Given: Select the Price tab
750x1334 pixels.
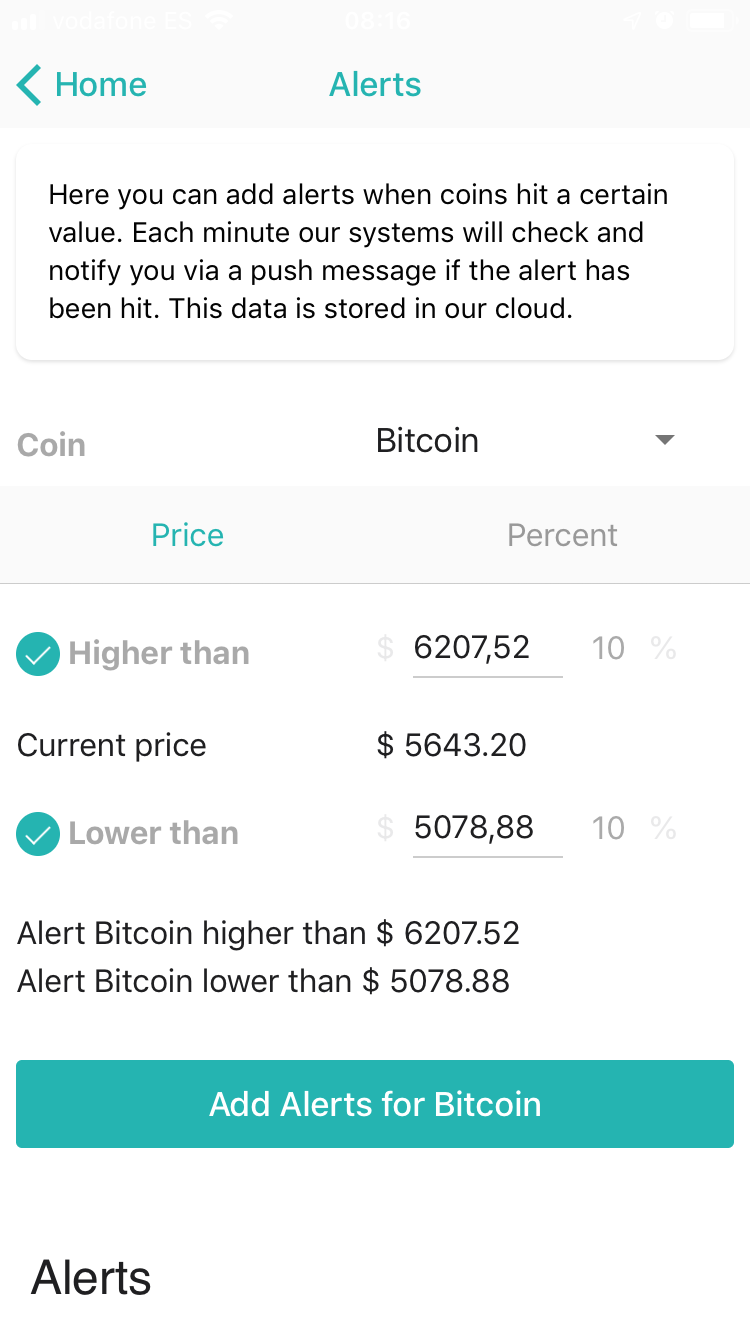Looking at the screenshot, I should (x=187, y=535).
